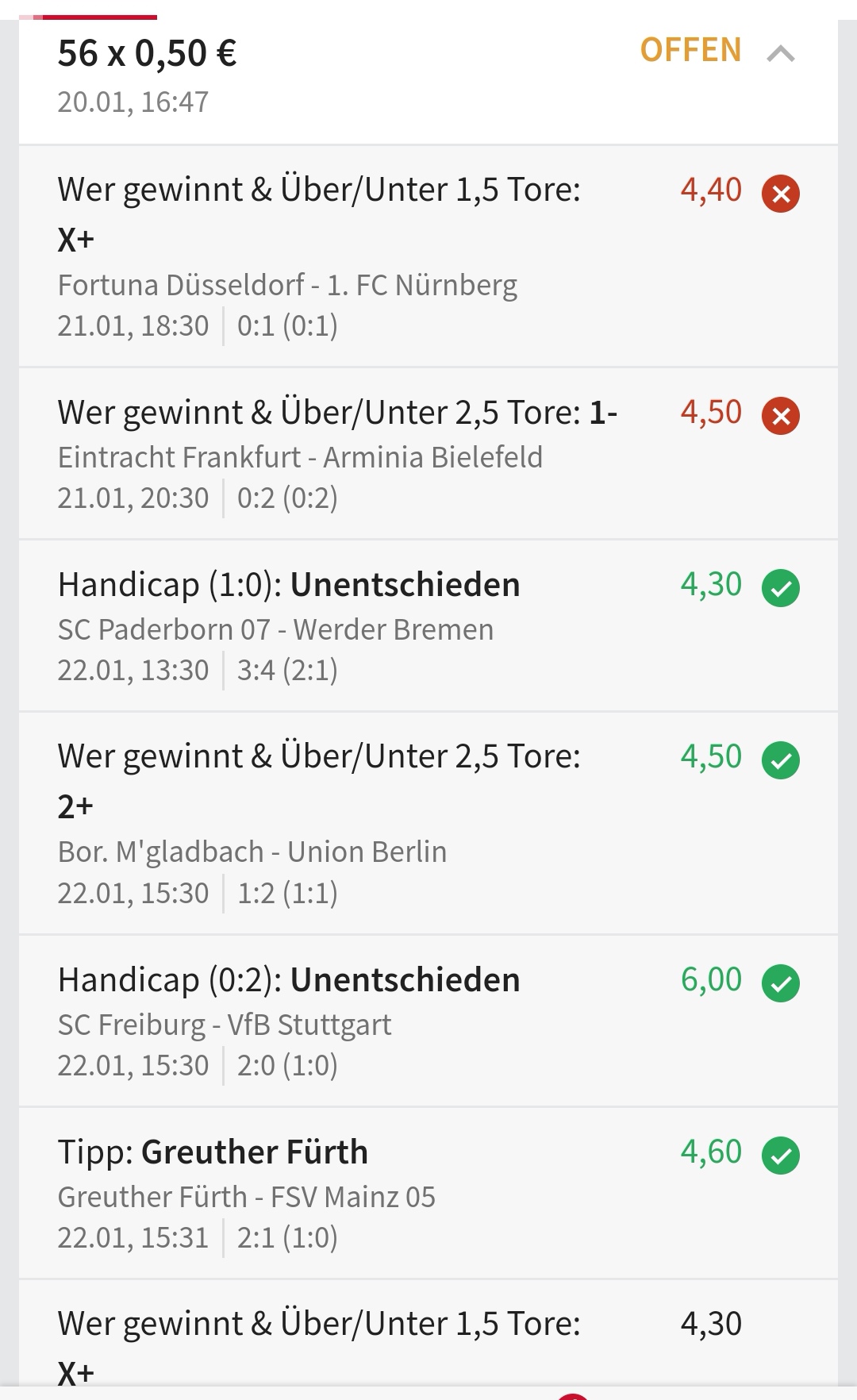Open the Greuther Fürth - FSV Mainz 05 match
This screenshot has width=857, height=1400.
pos(246,1198)
